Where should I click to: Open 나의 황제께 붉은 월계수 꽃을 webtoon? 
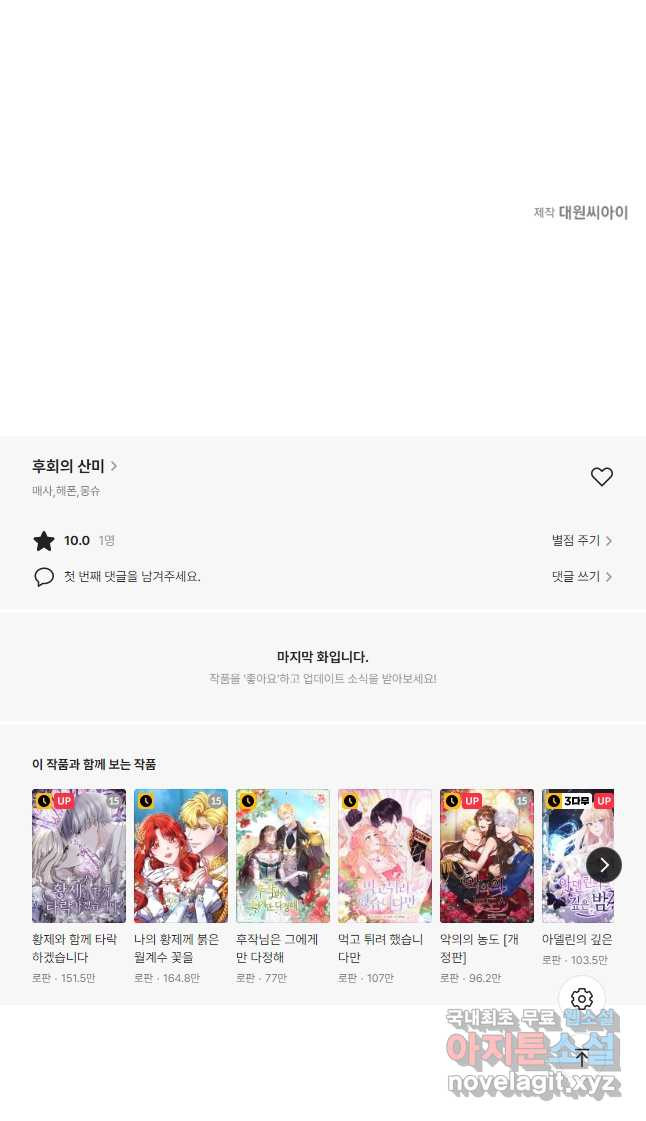tap(181, 856)
